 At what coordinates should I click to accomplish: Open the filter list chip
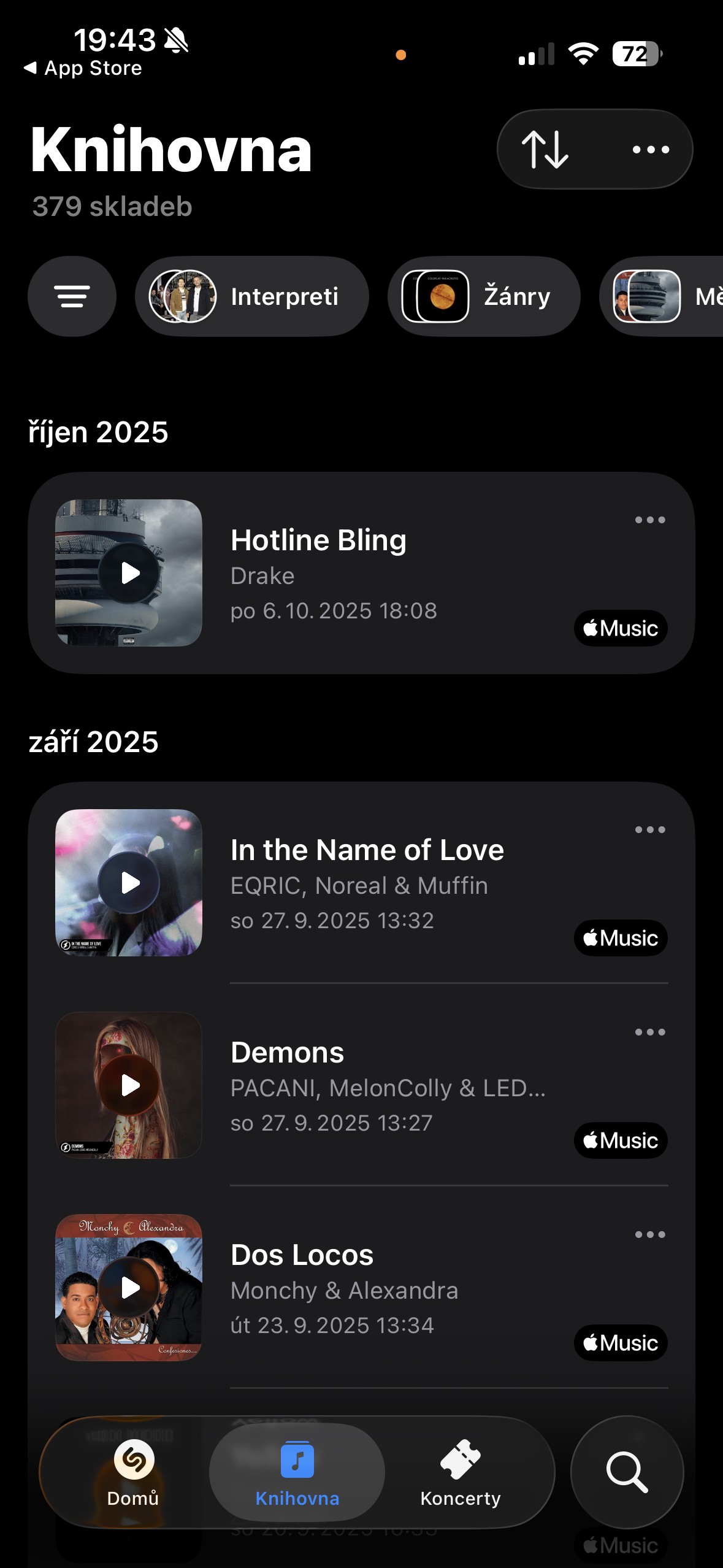click(x=72, y=296)
